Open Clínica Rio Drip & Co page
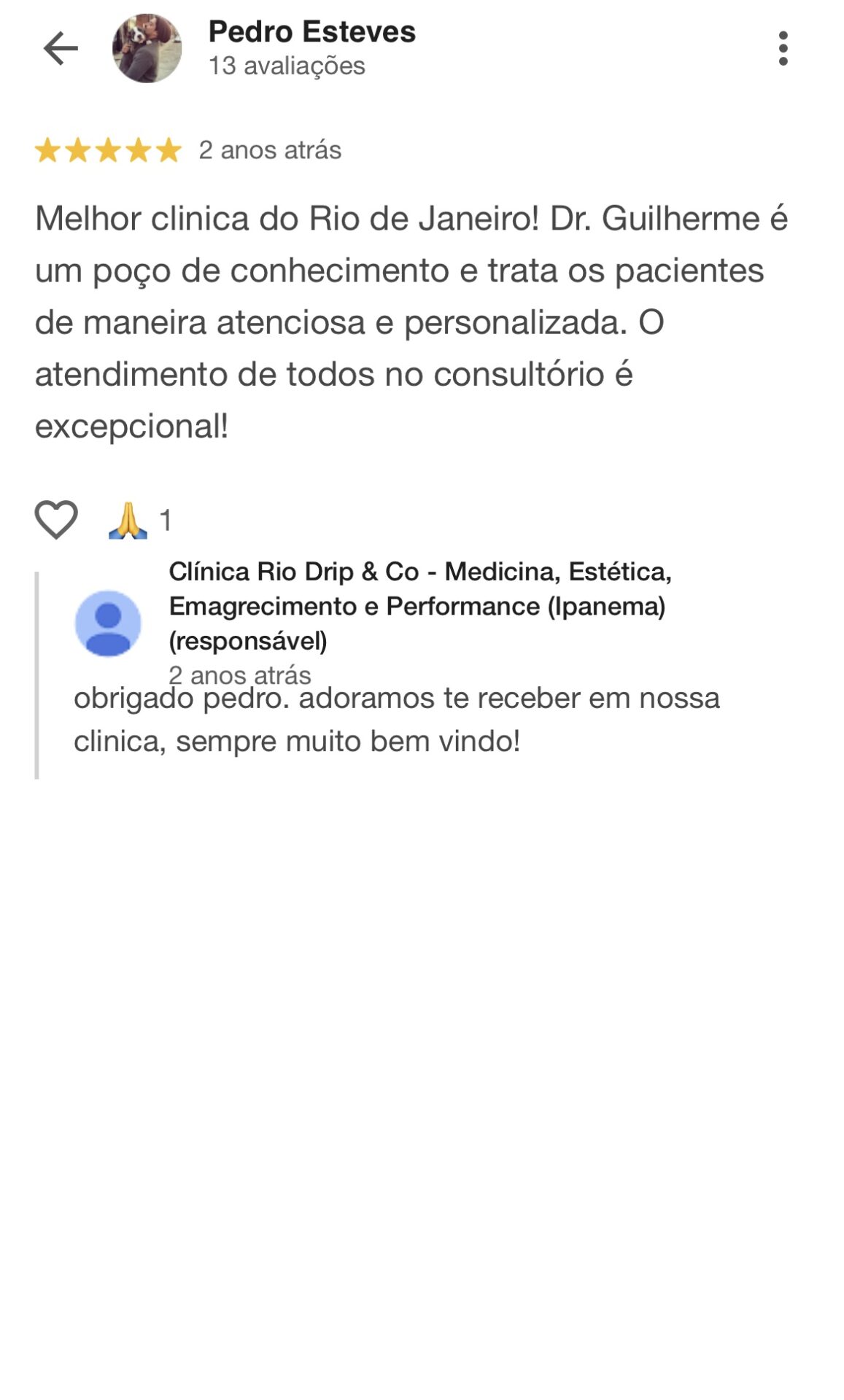Image resolution: width=844 pixels, height=1400 pixels. click(422, 605)
